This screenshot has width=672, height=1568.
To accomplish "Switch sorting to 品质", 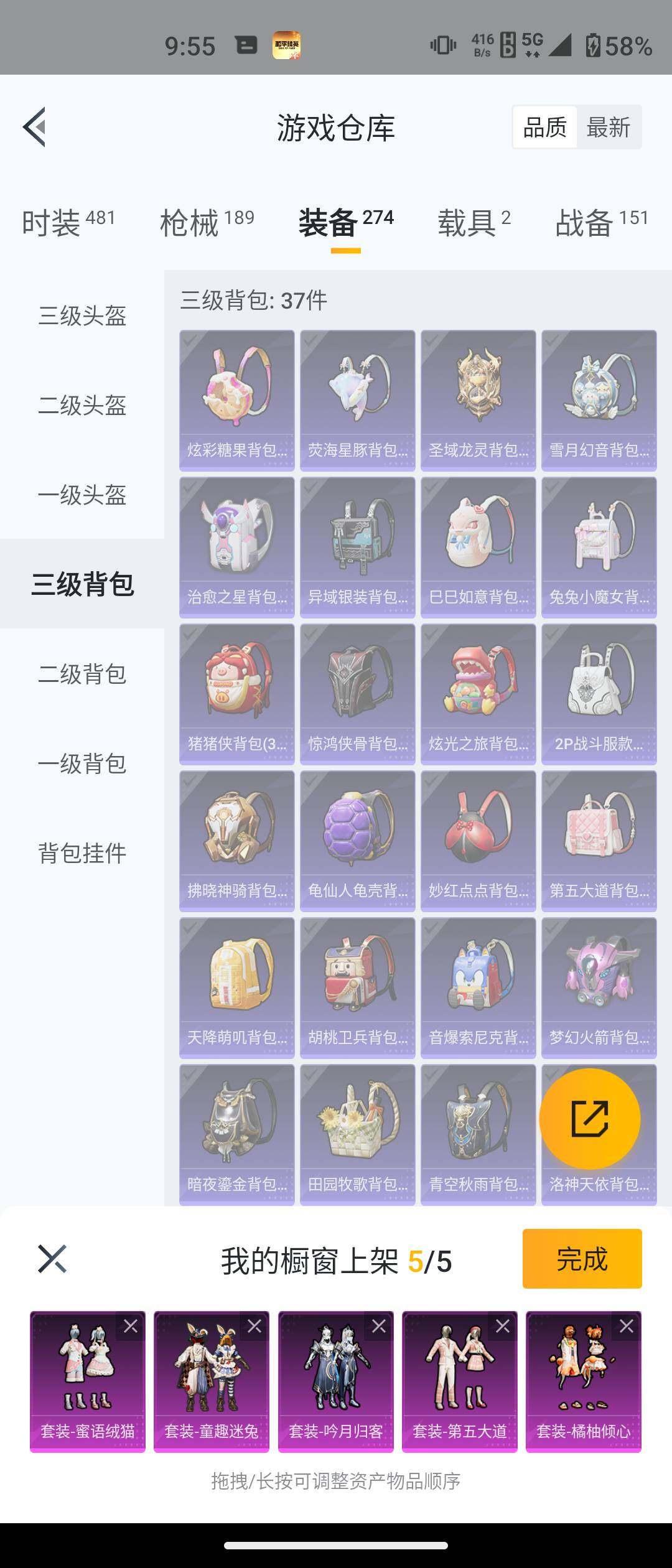I will coord(544,127).
